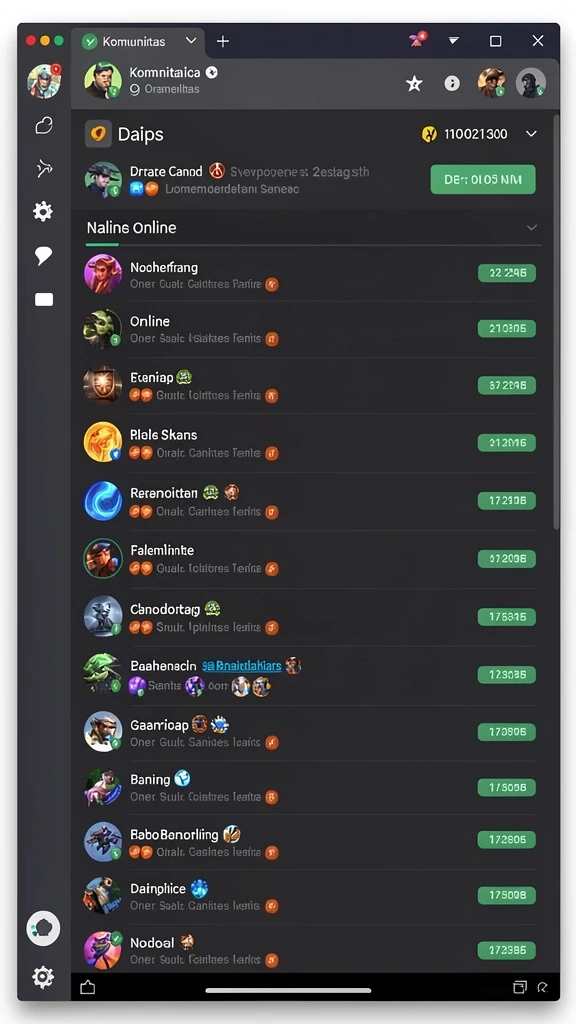This screenshot has width=576, height=1024.
Task: Open a new tab with the plus icon
Action: pos(223,41)
